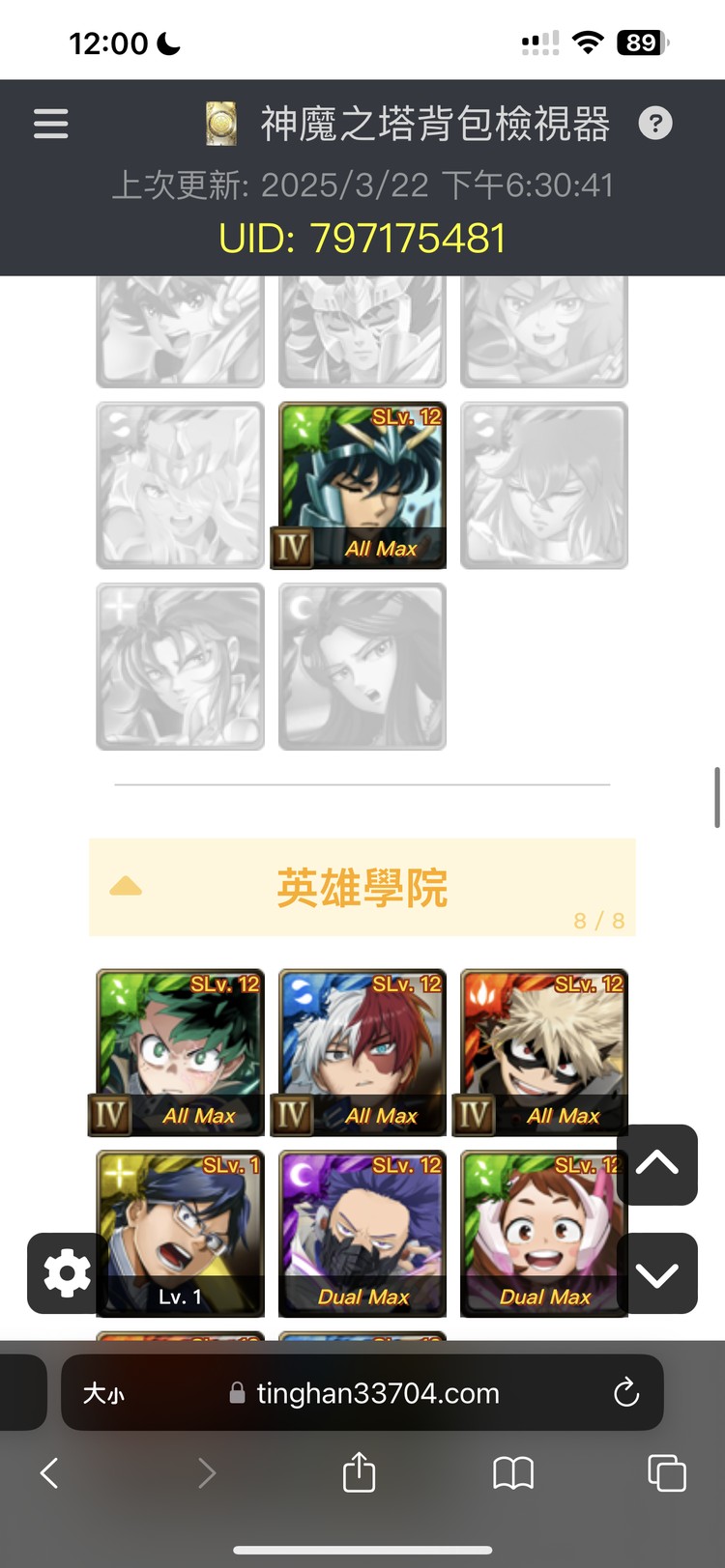Open the Uraraka Dual Max card
725x1568 pixels.
(537, 1233)
